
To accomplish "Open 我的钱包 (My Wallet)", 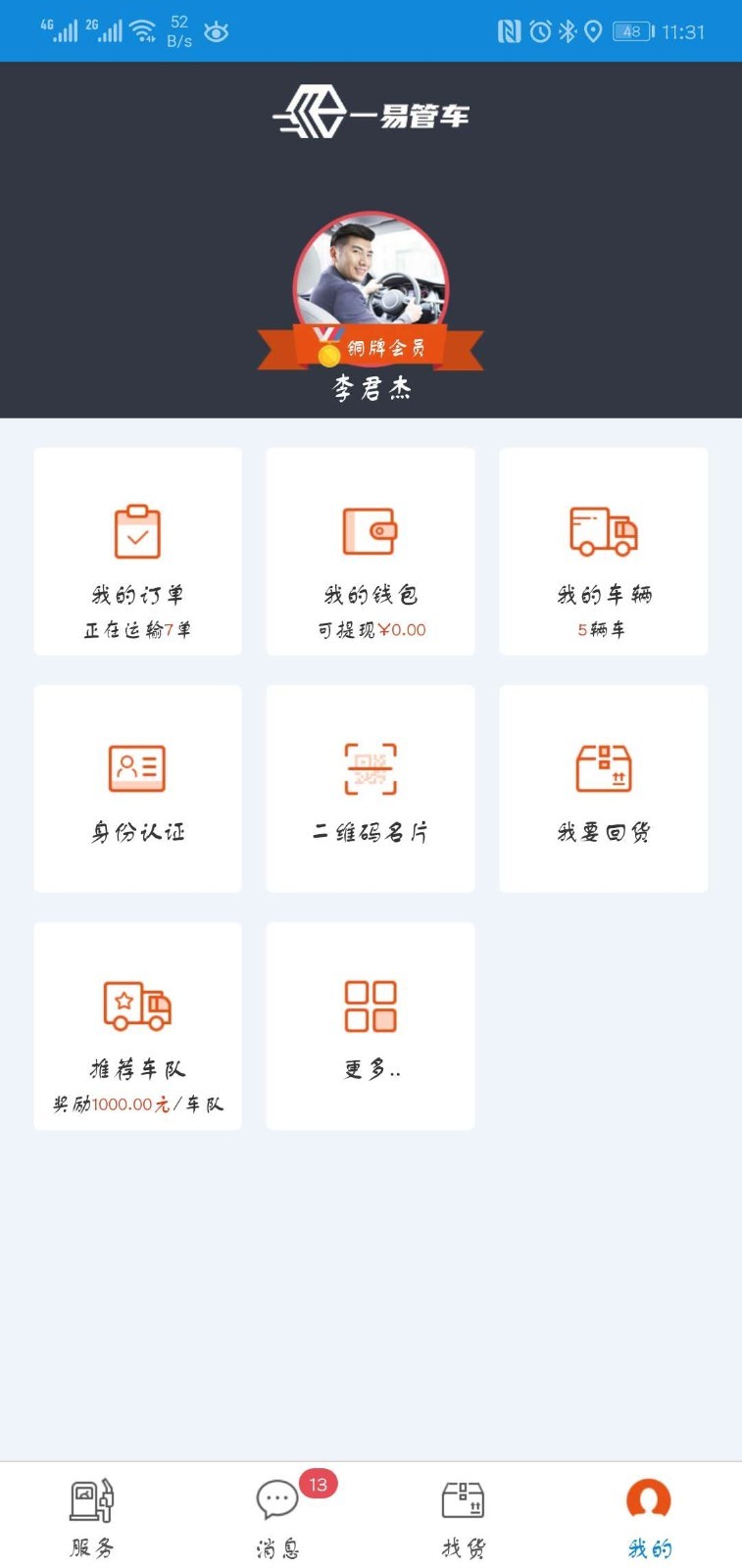I will 370,551.
